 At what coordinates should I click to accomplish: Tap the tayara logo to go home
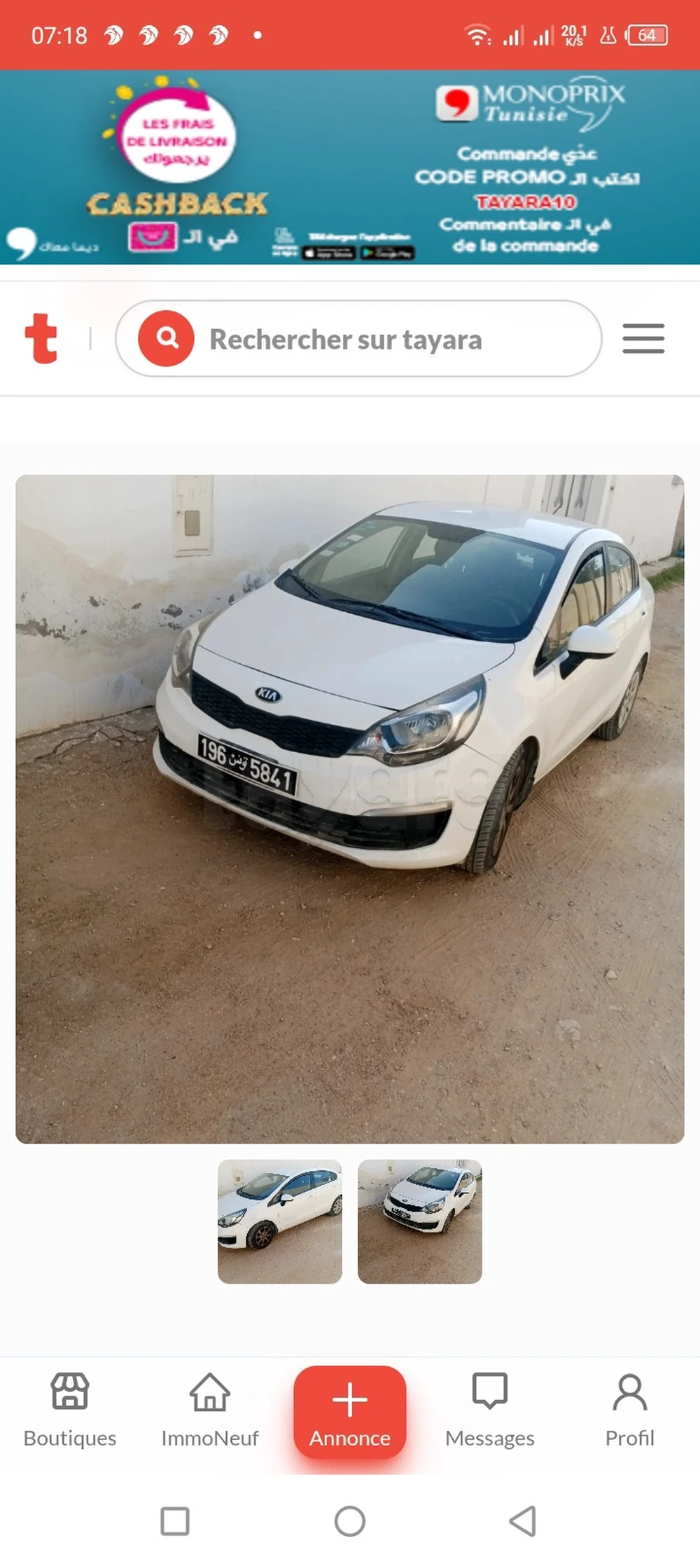(x=41, y=339)
